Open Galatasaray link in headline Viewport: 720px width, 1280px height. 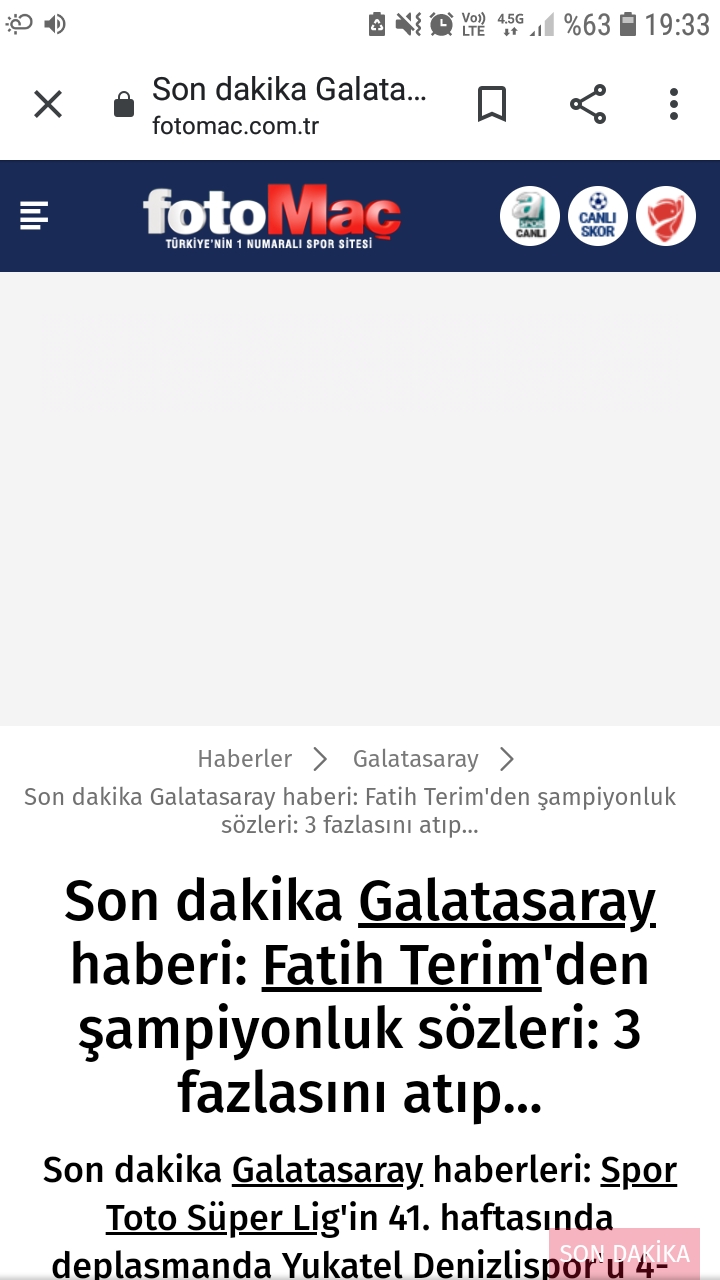coord(507,902)
